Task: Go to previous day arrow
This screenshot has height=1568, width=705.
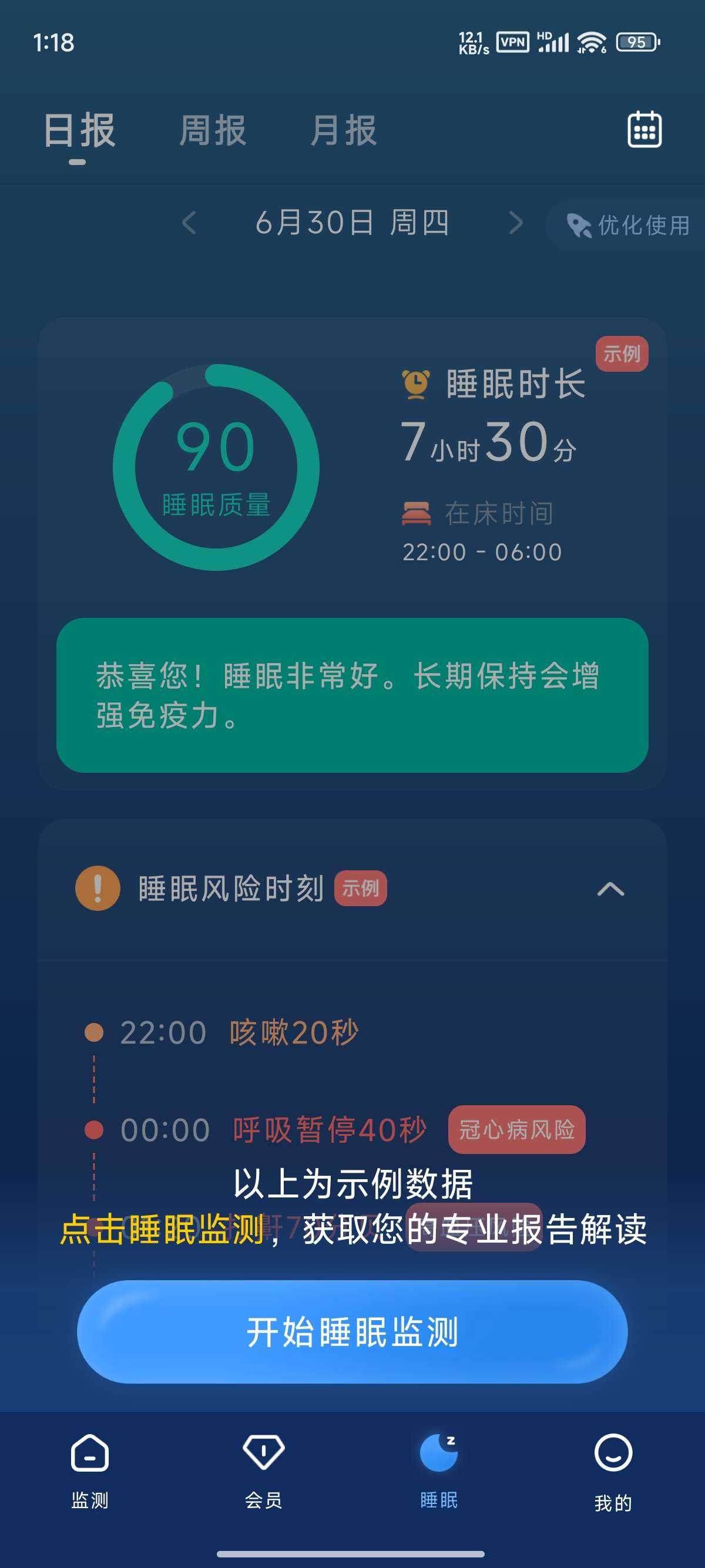Action: pyautogui.click(x=189, y=223)
